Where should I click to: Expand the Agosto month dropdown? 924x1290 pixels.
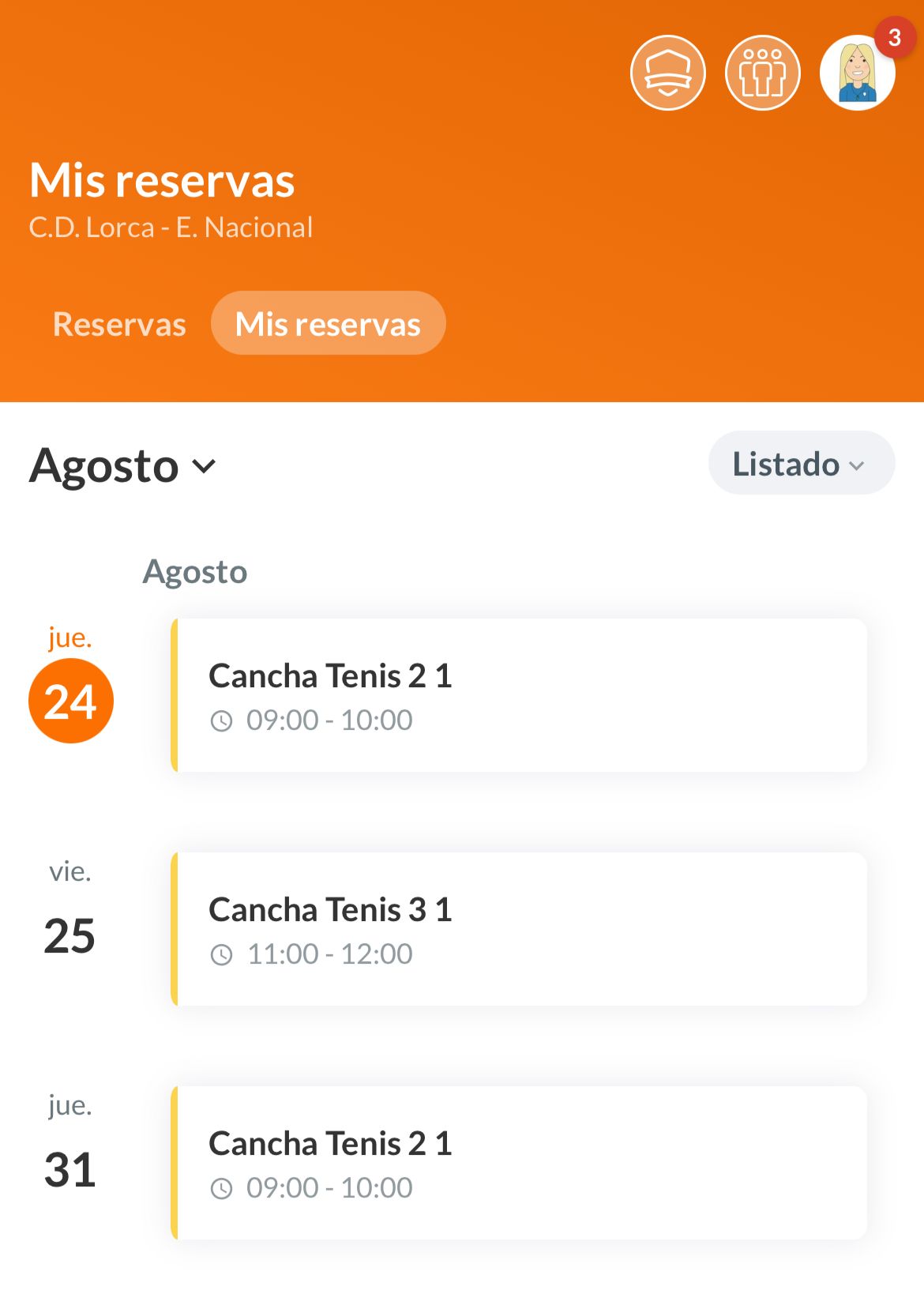(x=122, y=465)
